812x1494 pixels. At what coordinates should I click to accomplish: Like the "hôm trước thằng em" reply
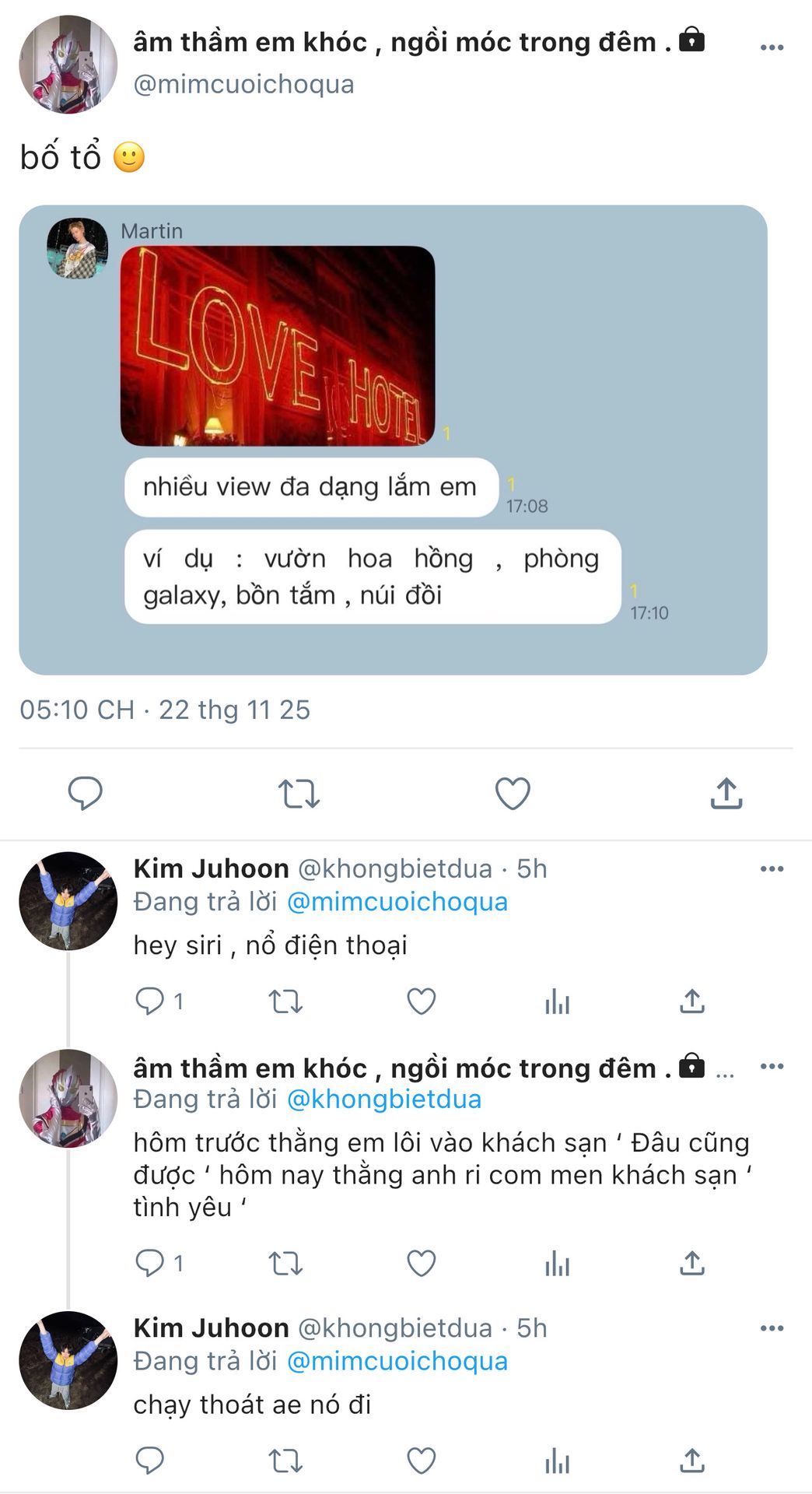[422, 1263]
